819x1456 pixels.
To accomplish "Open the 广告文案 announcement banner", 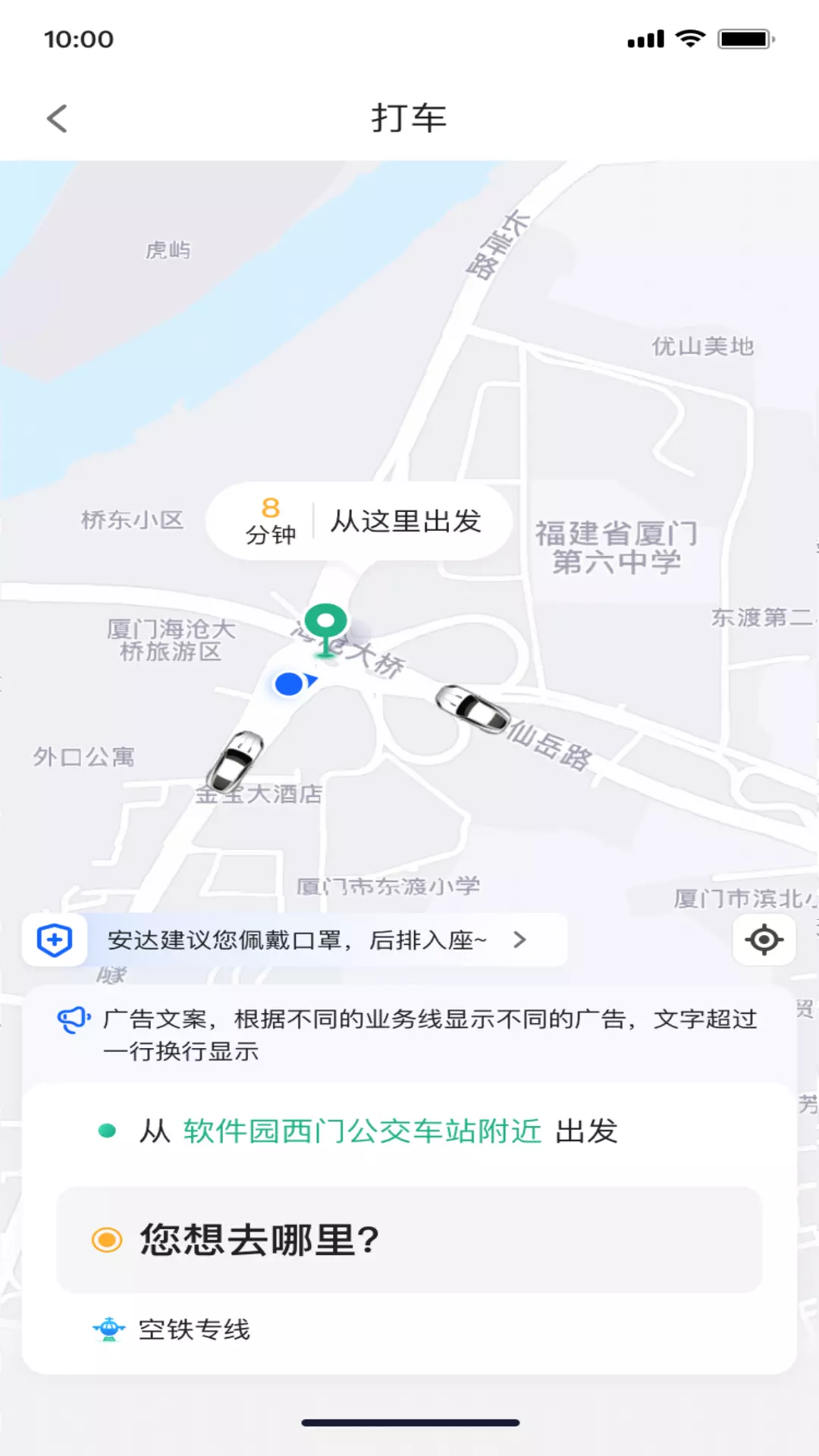I will click(x=409, y=1034).
